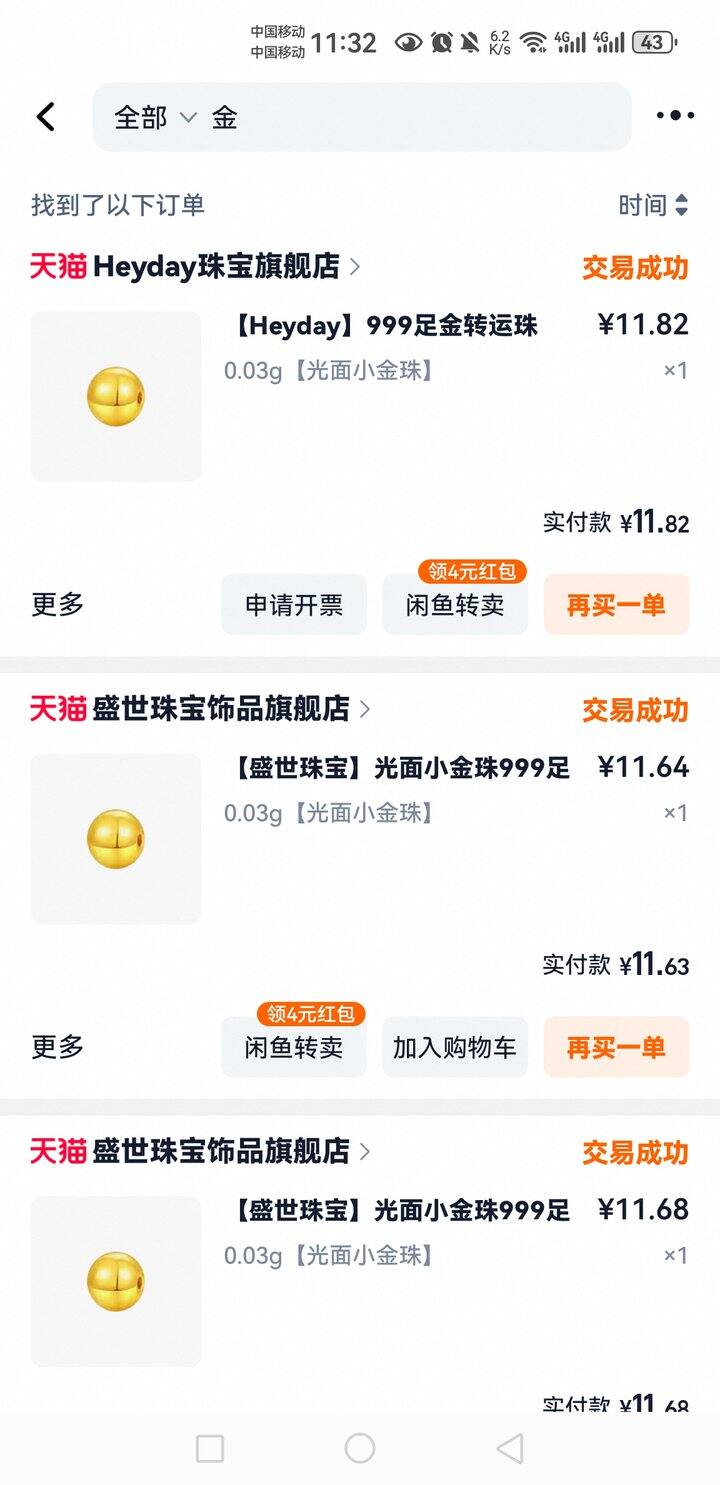Open recent apps with the square button
This screenshot has height=1485, width=720.
pyautogui.click(x=210, y=1448)
